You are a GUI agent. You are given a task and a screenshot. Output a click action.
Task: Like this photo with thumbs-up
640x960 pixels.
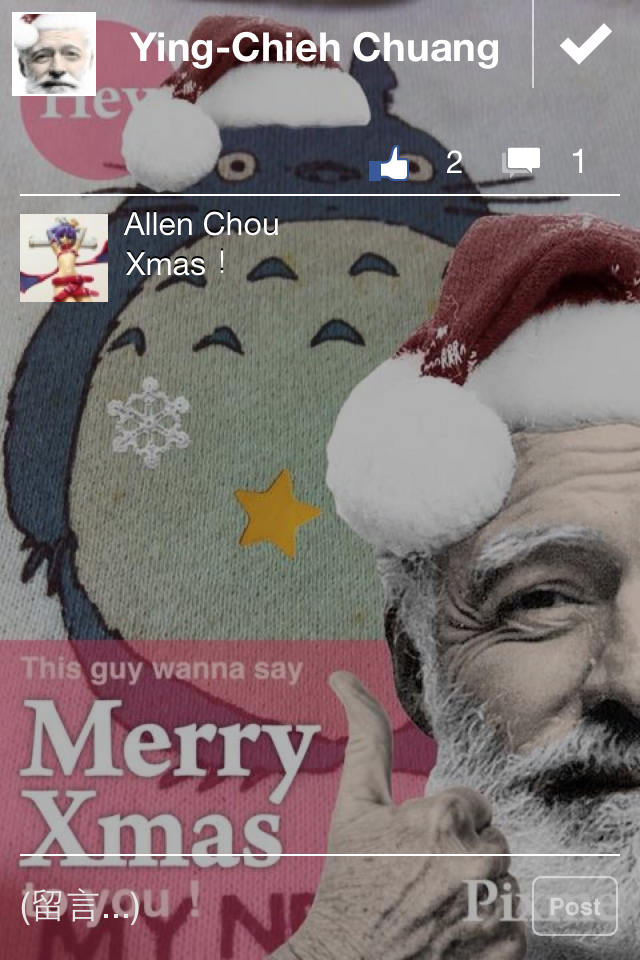tap(390, 163)
